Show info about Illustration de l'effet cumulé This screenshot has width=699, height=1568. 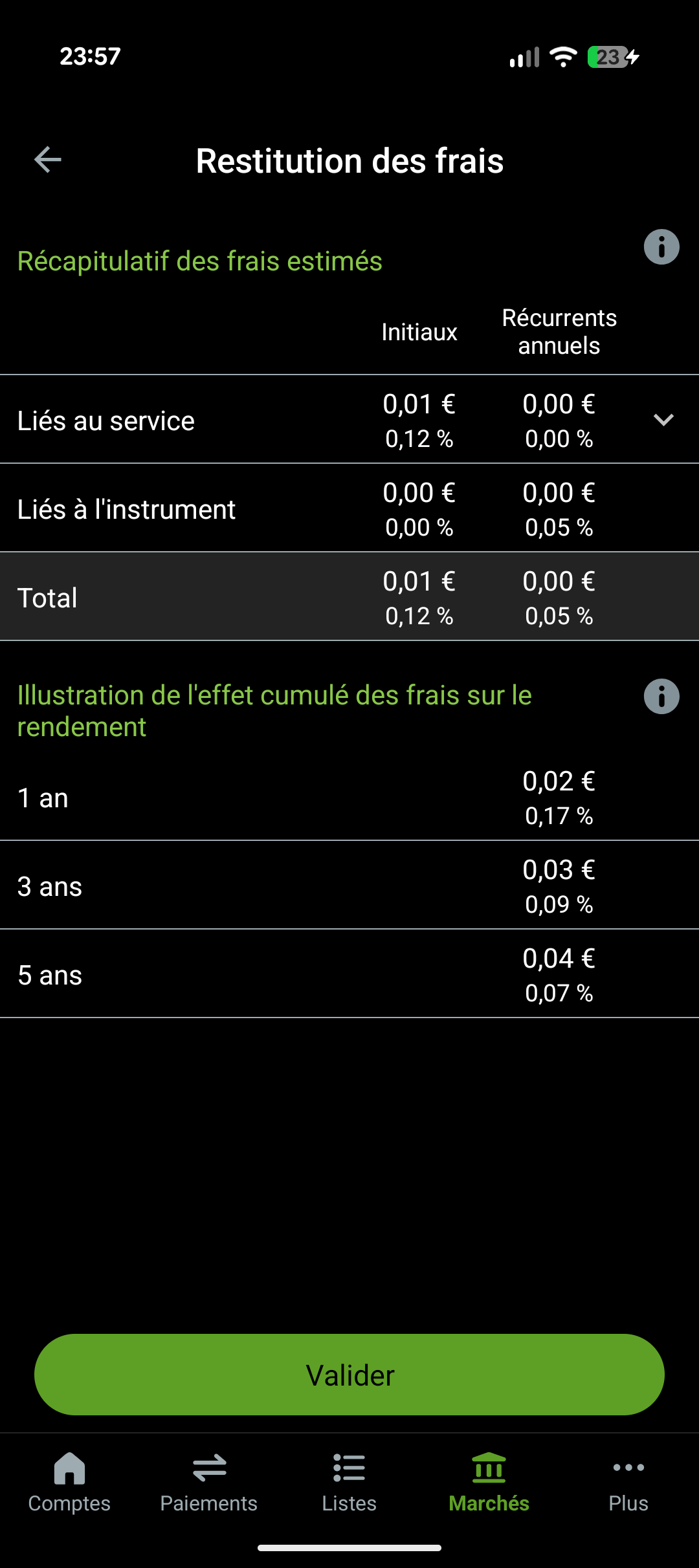[x=661, y=697]
